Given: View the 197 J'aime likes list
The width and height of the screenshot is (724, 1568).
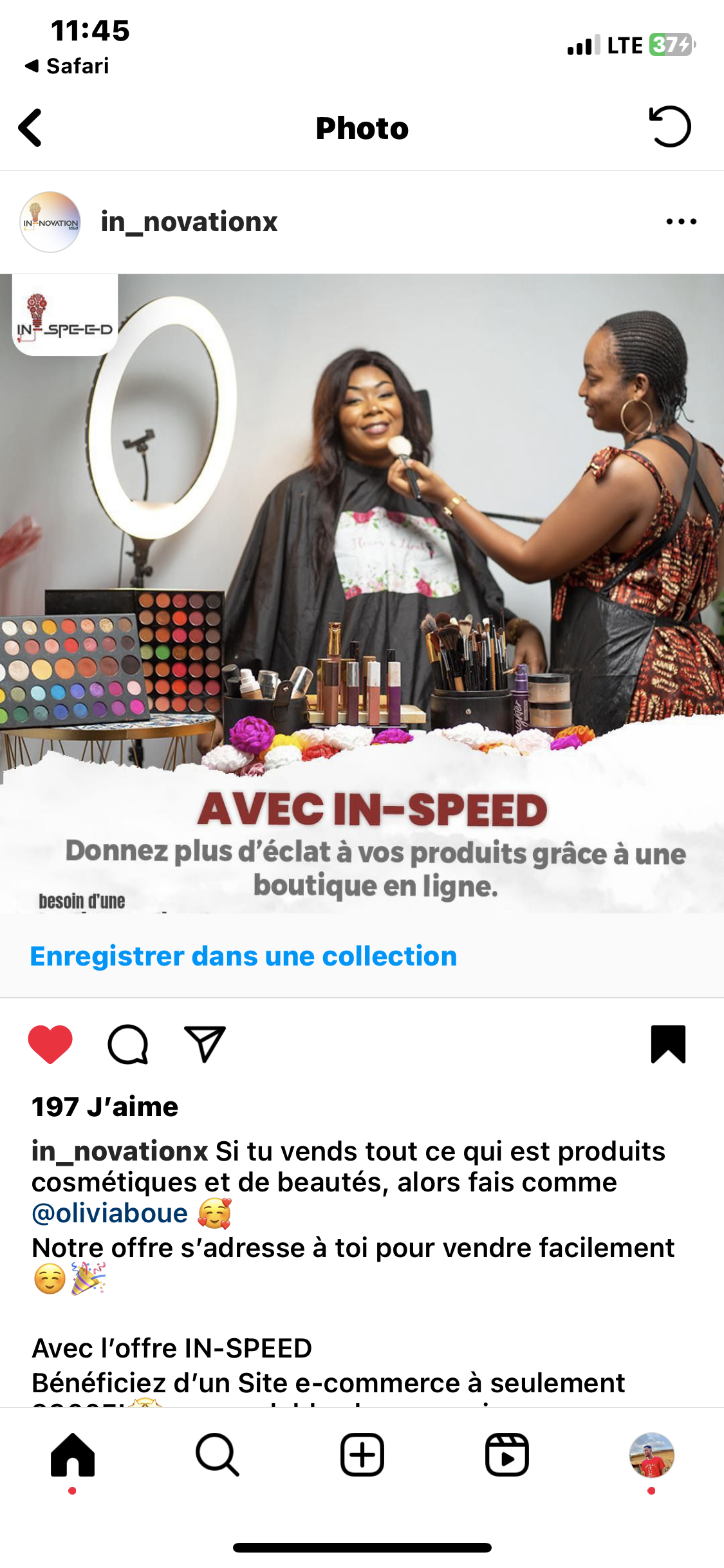Looking at the screenshot, I should pos(105,1107).
